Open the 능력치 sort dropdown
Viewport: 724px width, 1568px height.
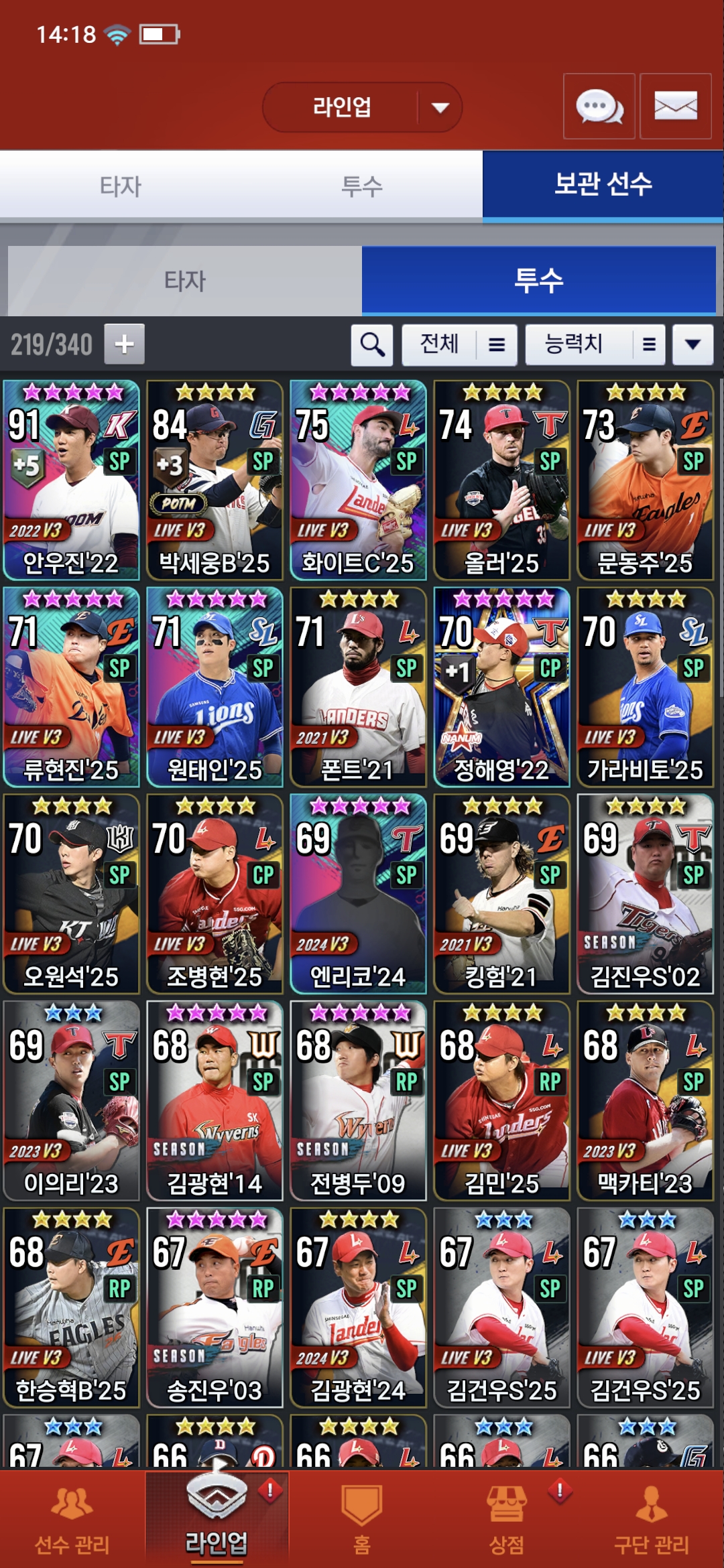coord(595,344)
